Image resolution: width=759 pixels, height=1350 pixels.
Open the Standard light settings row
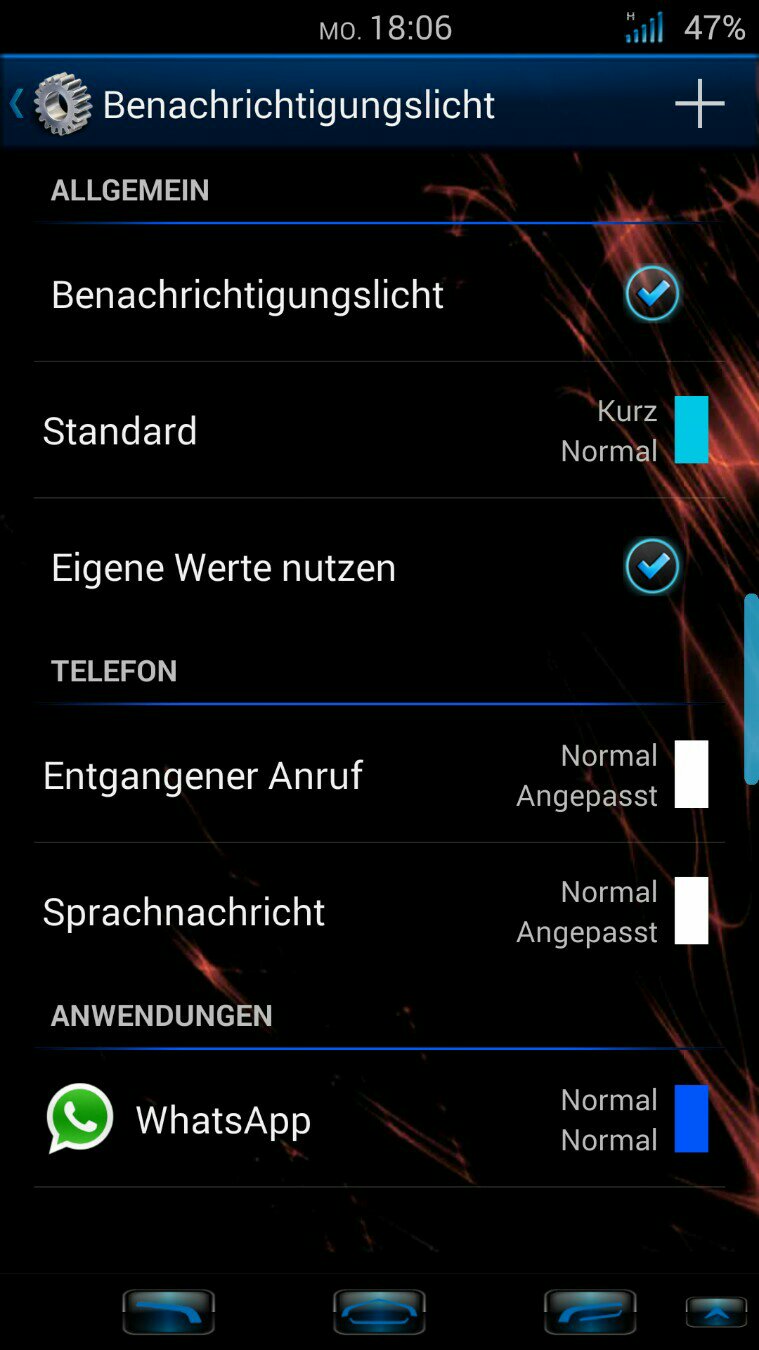[x=379, y=430]
